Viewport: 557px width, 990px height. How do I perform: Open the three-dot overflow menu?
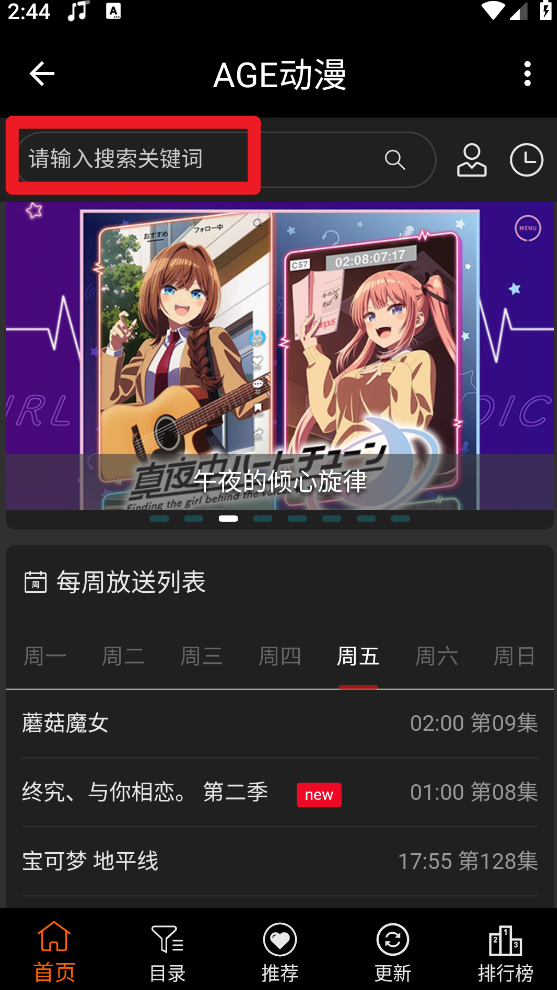(x=527, y=74)
